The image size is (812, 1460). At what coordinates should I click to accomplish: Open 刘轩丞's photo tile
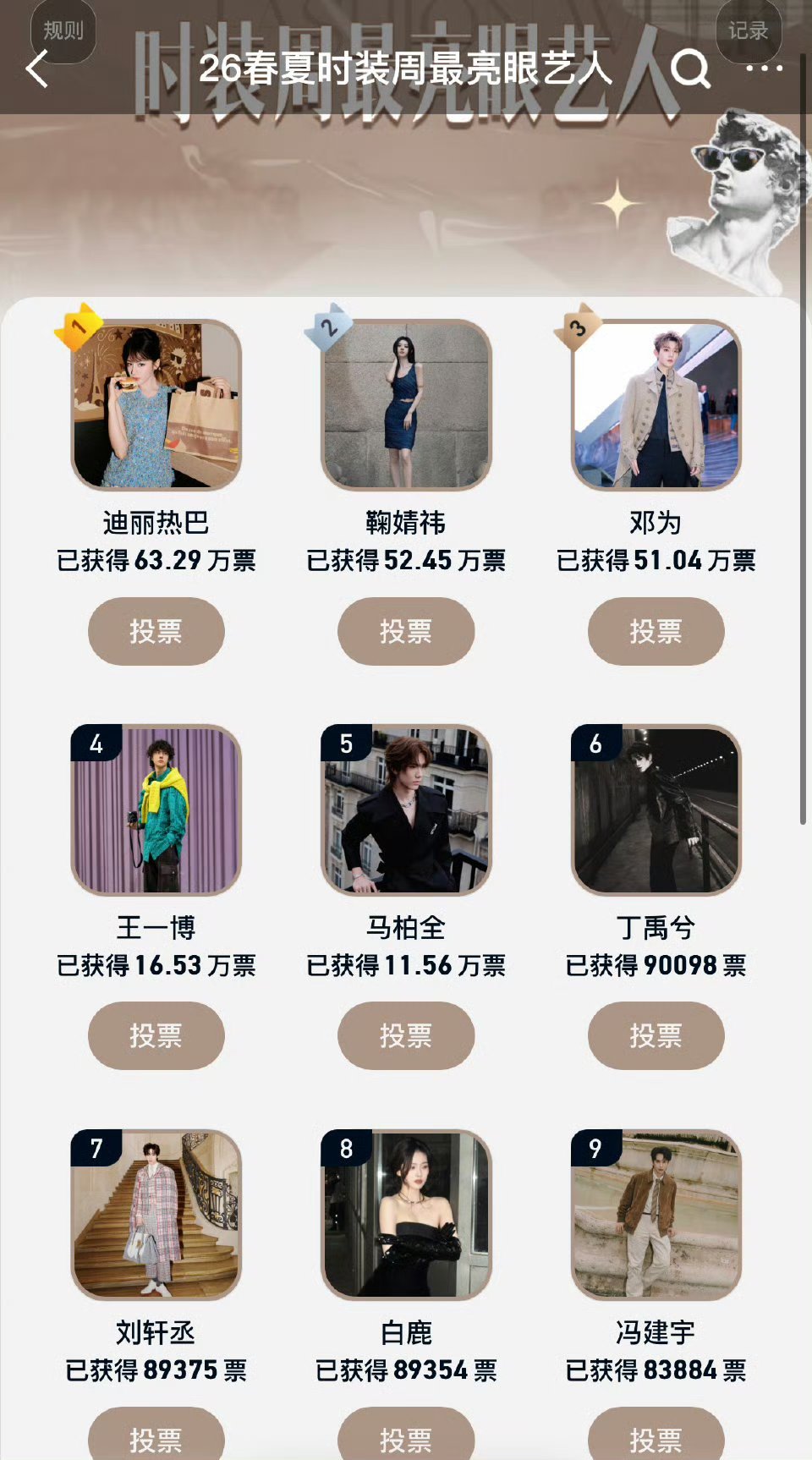click(x=156, y=1215)
